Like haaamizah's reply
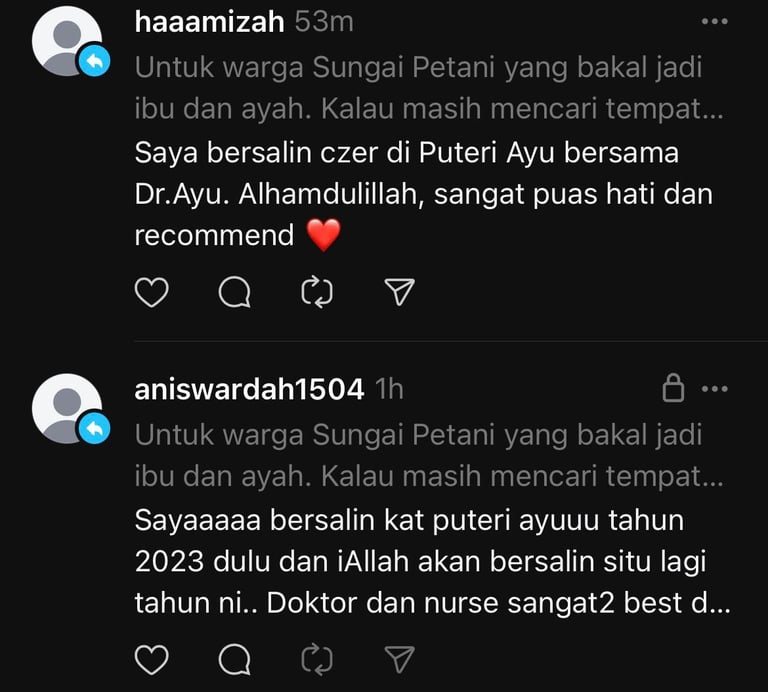Viewport: 768px width, 692px height. point(151,292)
